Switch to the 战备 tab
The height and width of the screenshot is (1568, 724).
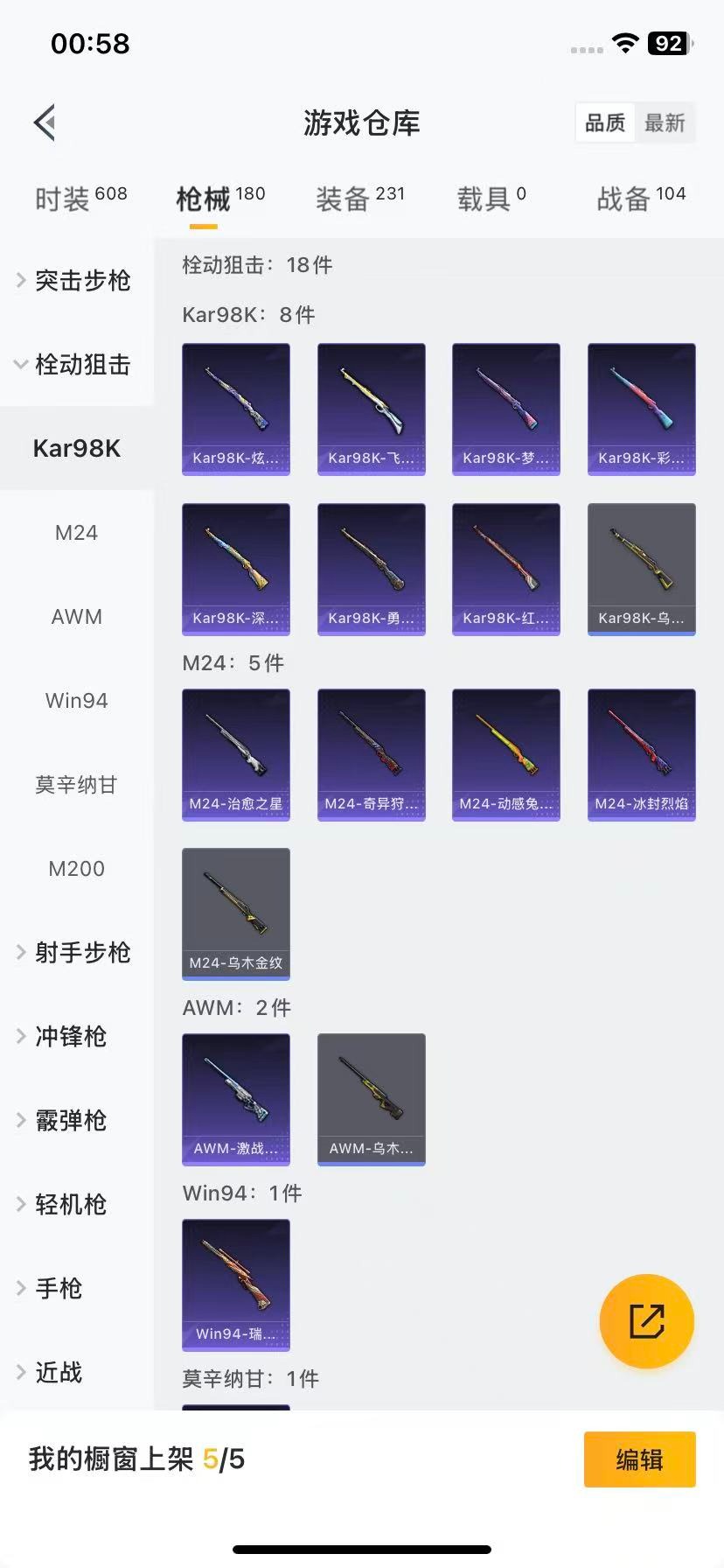640,199
